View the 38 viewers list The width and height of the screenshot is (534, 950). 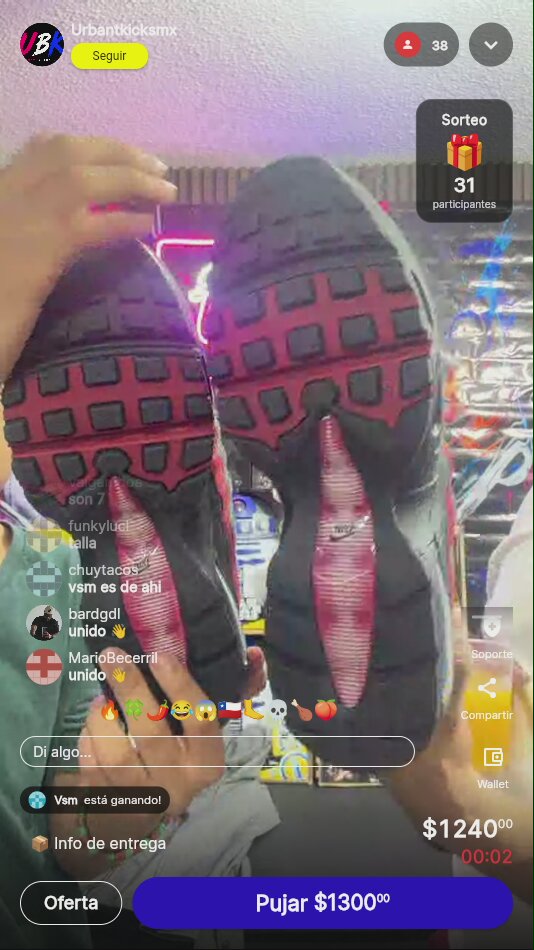[x=421, y=45]
